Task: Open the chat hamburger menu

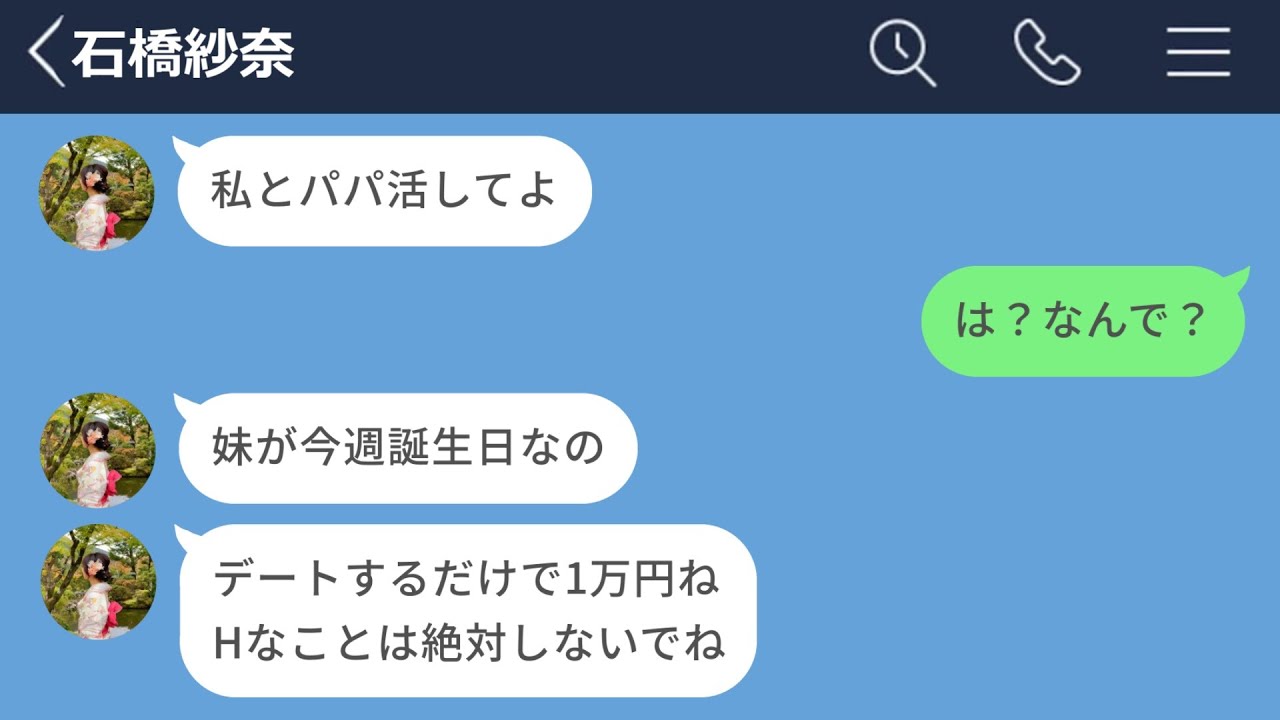Action: pos(1198,52)
